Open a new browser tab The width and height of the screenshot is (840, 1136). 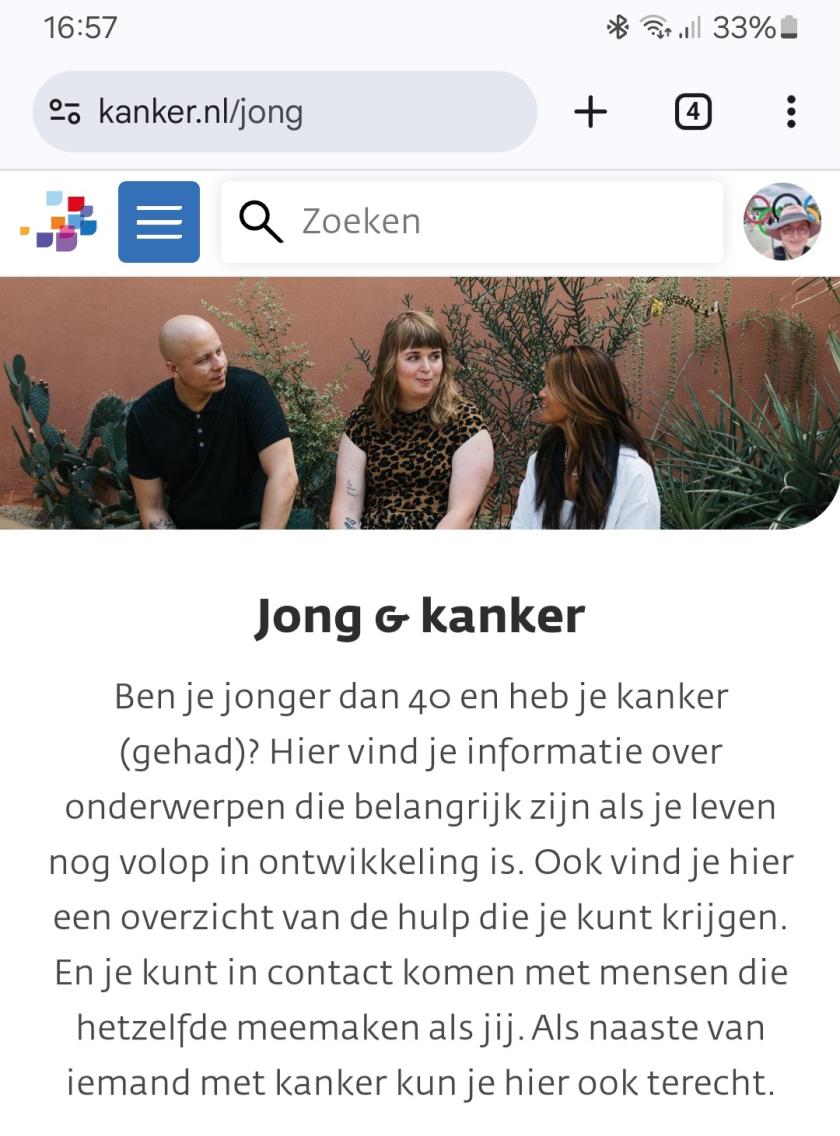tap(590, 112)
